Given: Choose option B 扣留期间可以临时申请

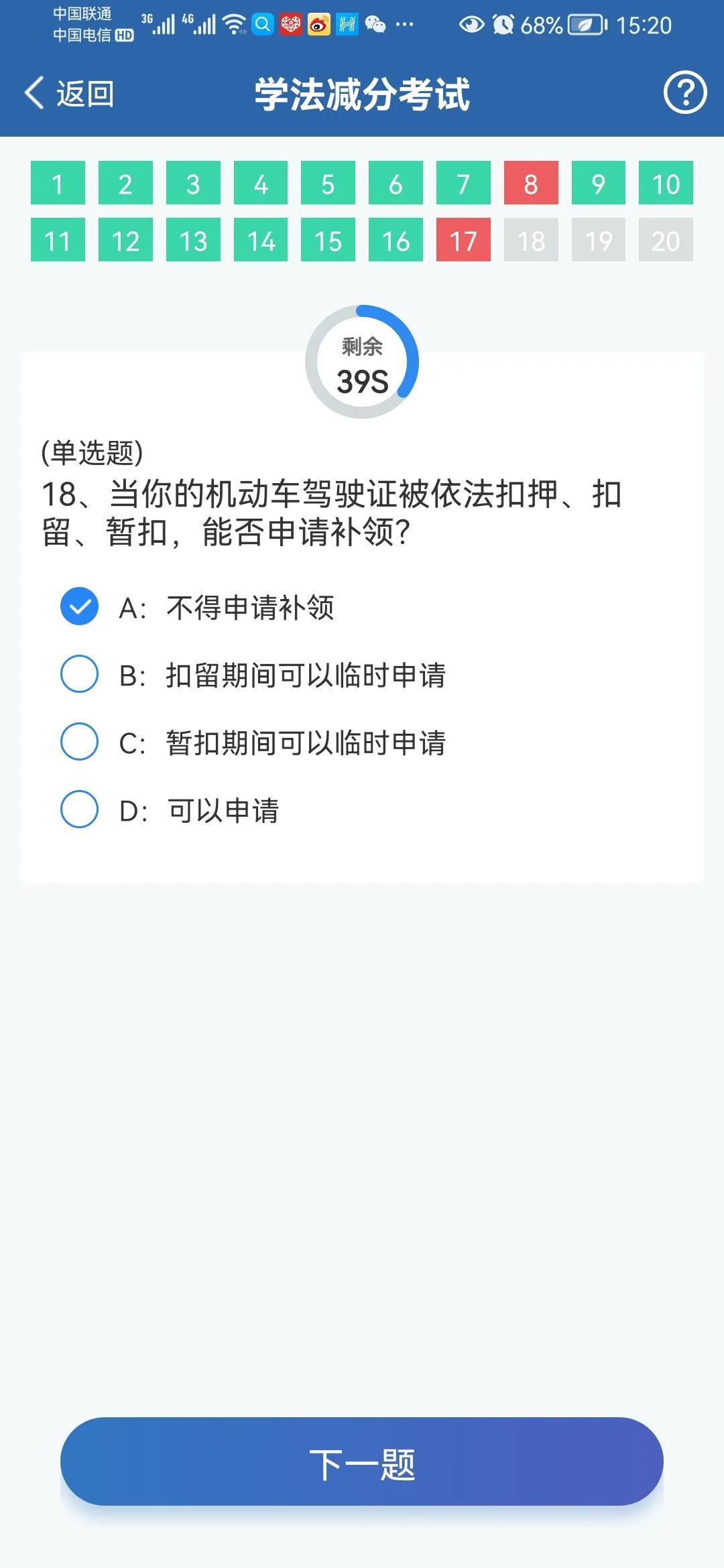Looking at the screenshot, I should point(253,675).
